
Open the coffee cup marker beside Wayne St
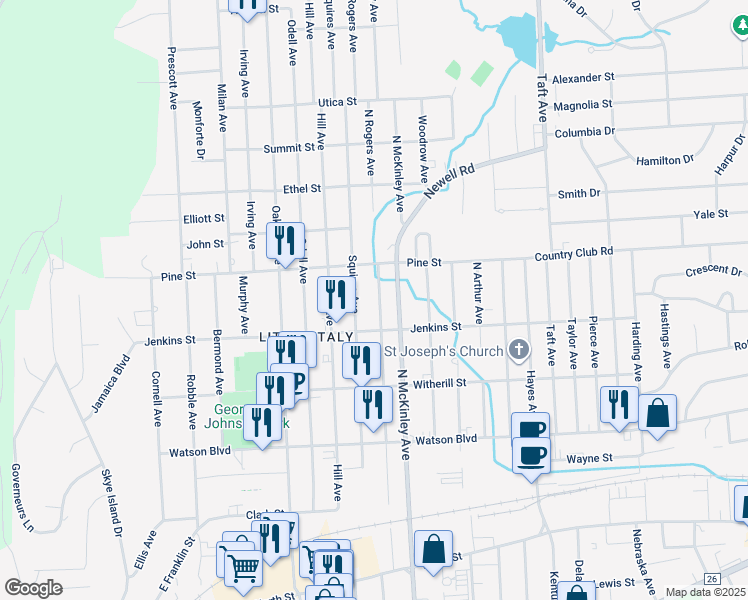(x=531, y=459)
